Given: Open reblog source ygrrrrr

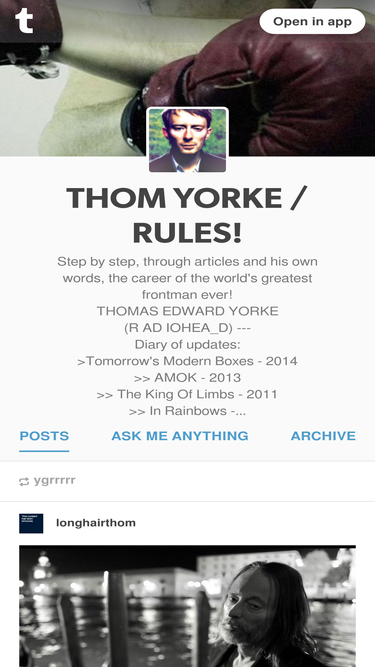Looking at the screenshot, I should [54, 481].
